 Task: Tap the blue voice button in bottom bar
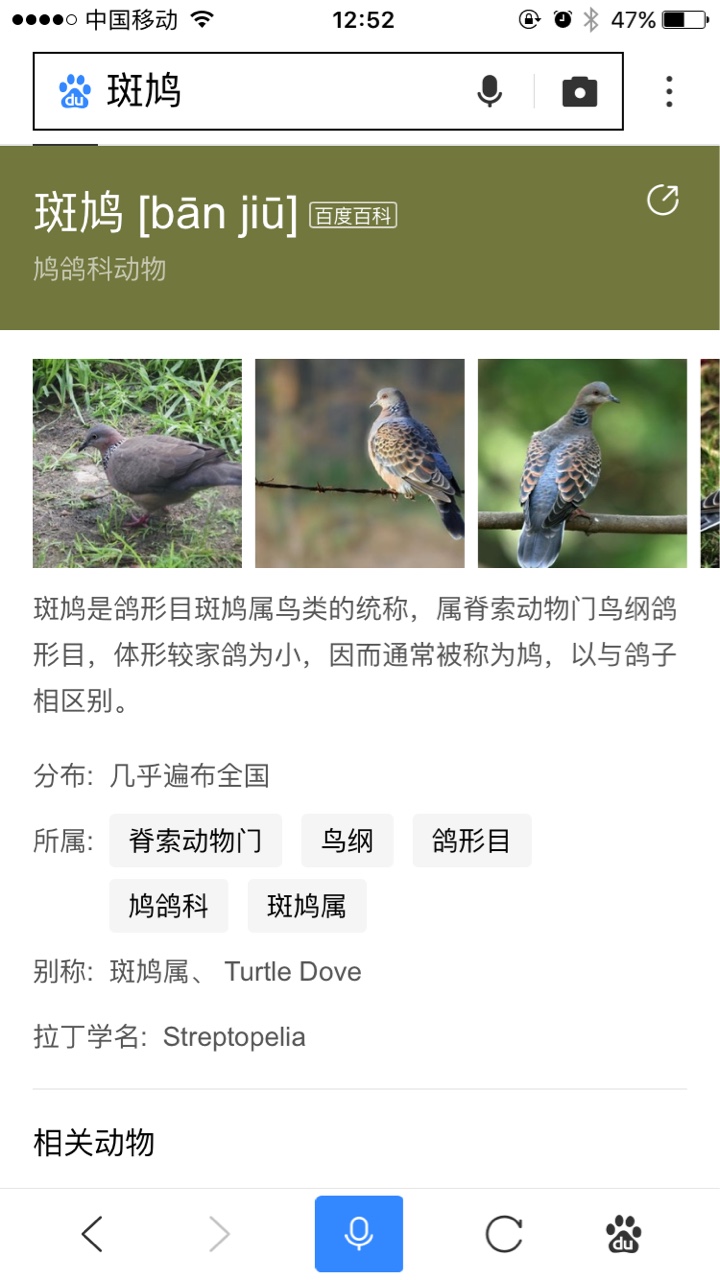tap(359, 1234)
